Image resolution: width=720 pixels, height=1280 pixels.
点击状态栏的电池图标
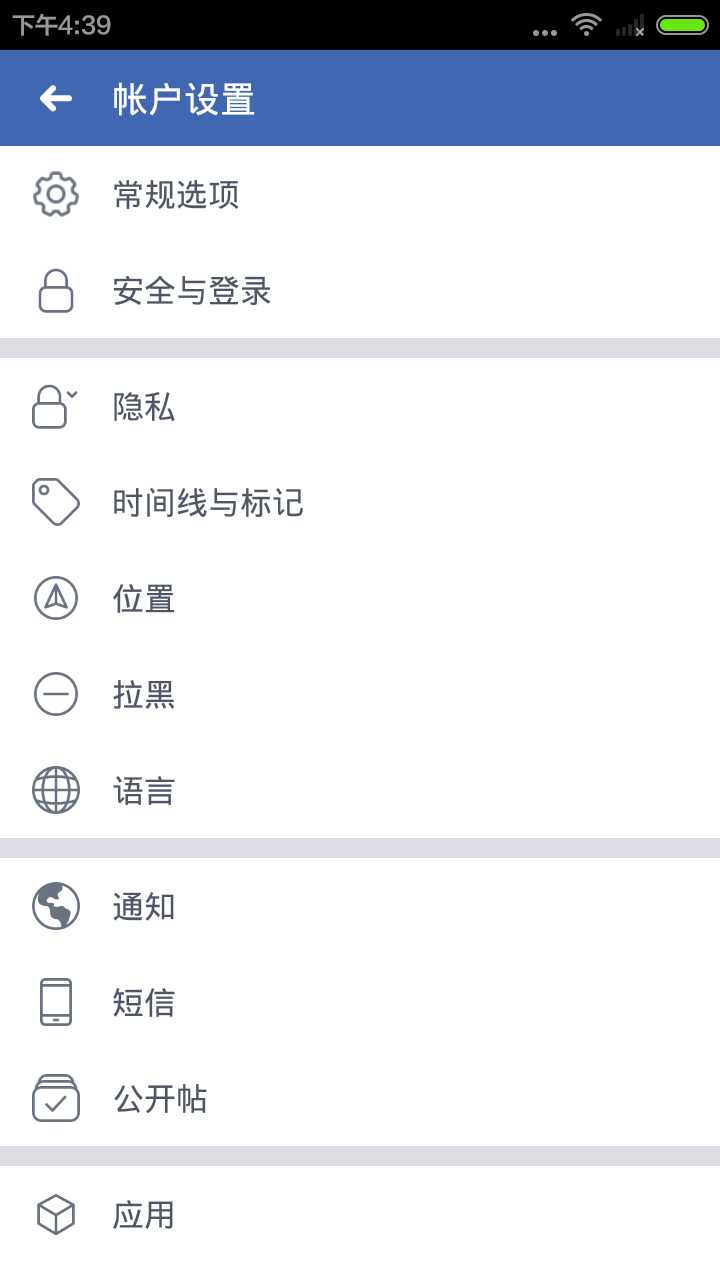682,26
